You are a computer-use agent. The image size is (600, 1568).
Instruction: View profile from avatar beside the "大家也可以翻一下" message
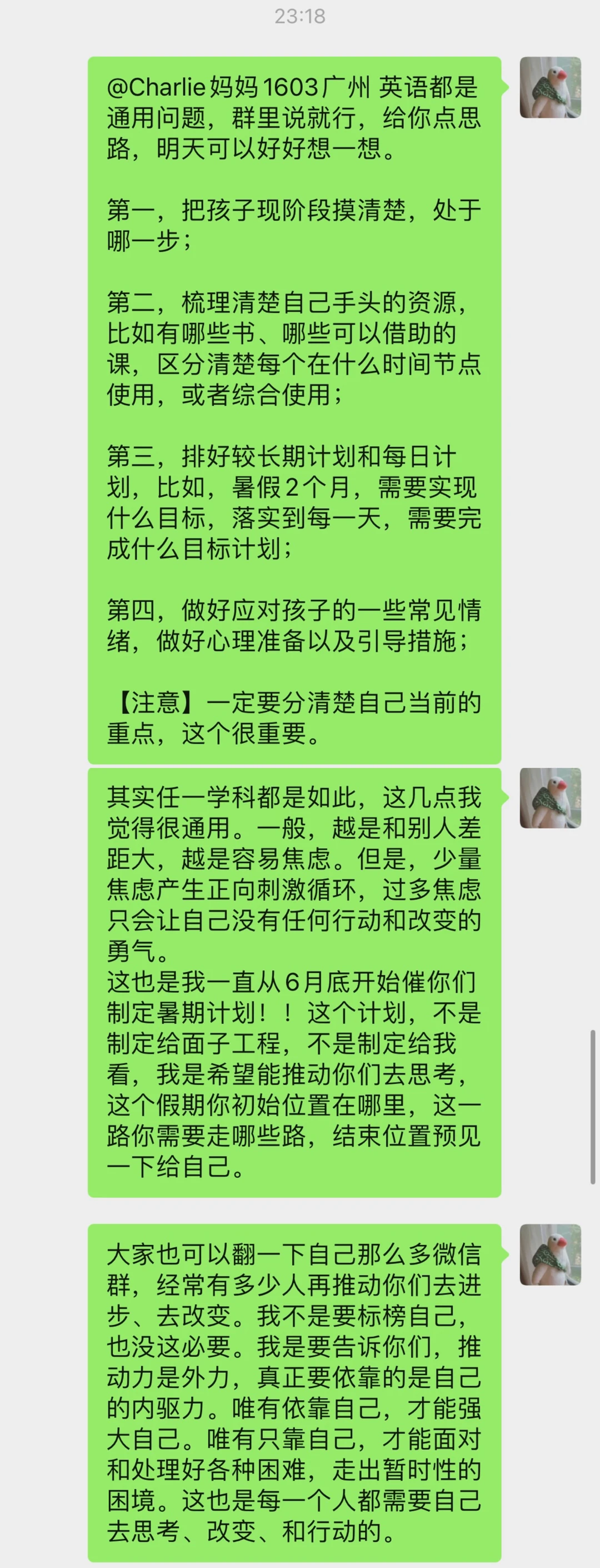(550, 1255)
